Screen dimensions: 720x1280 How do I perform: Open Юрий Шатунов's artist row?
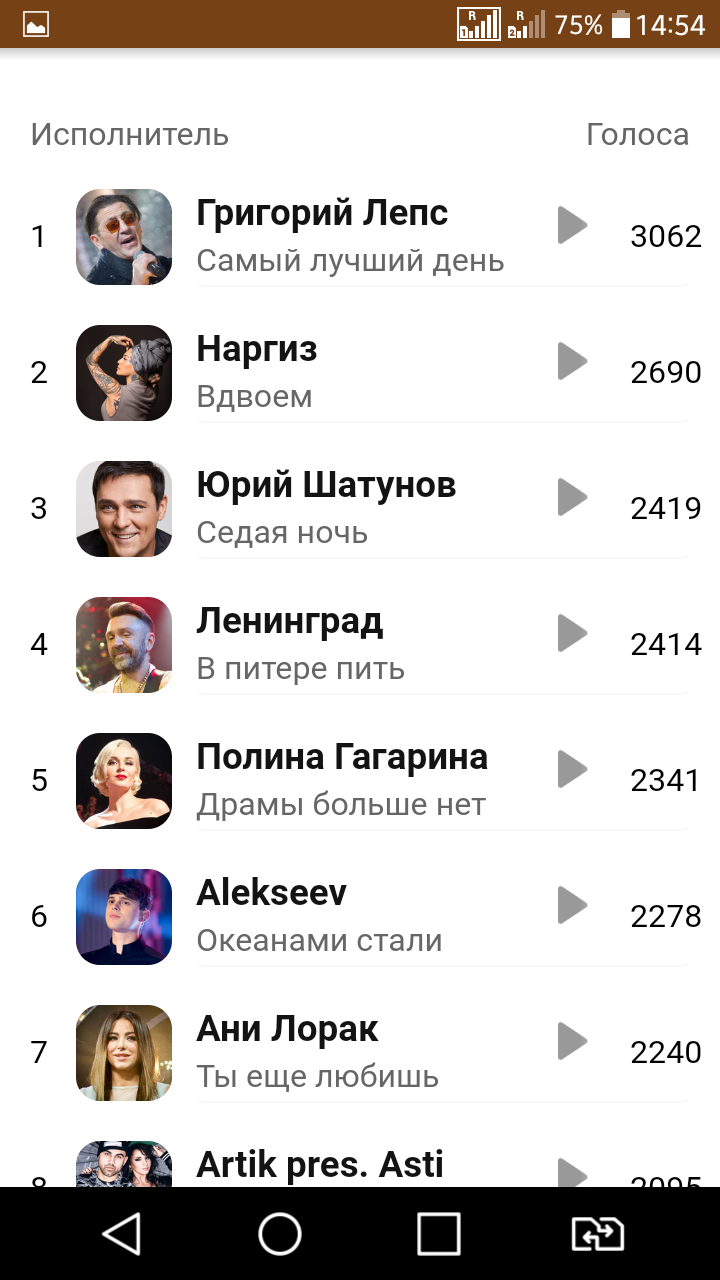pos(326,486)
